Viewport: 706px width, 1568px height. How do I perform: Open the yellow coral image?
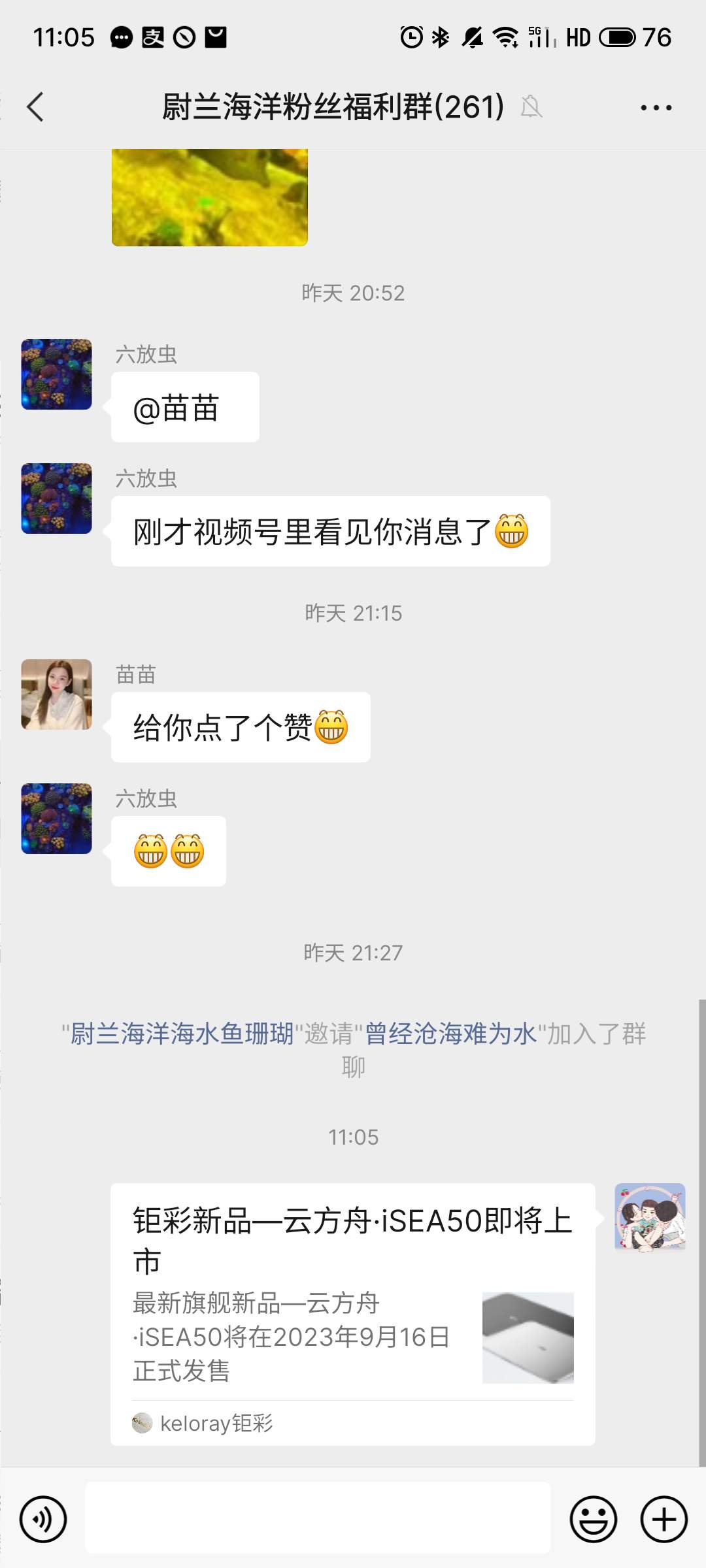pos(209,197)
